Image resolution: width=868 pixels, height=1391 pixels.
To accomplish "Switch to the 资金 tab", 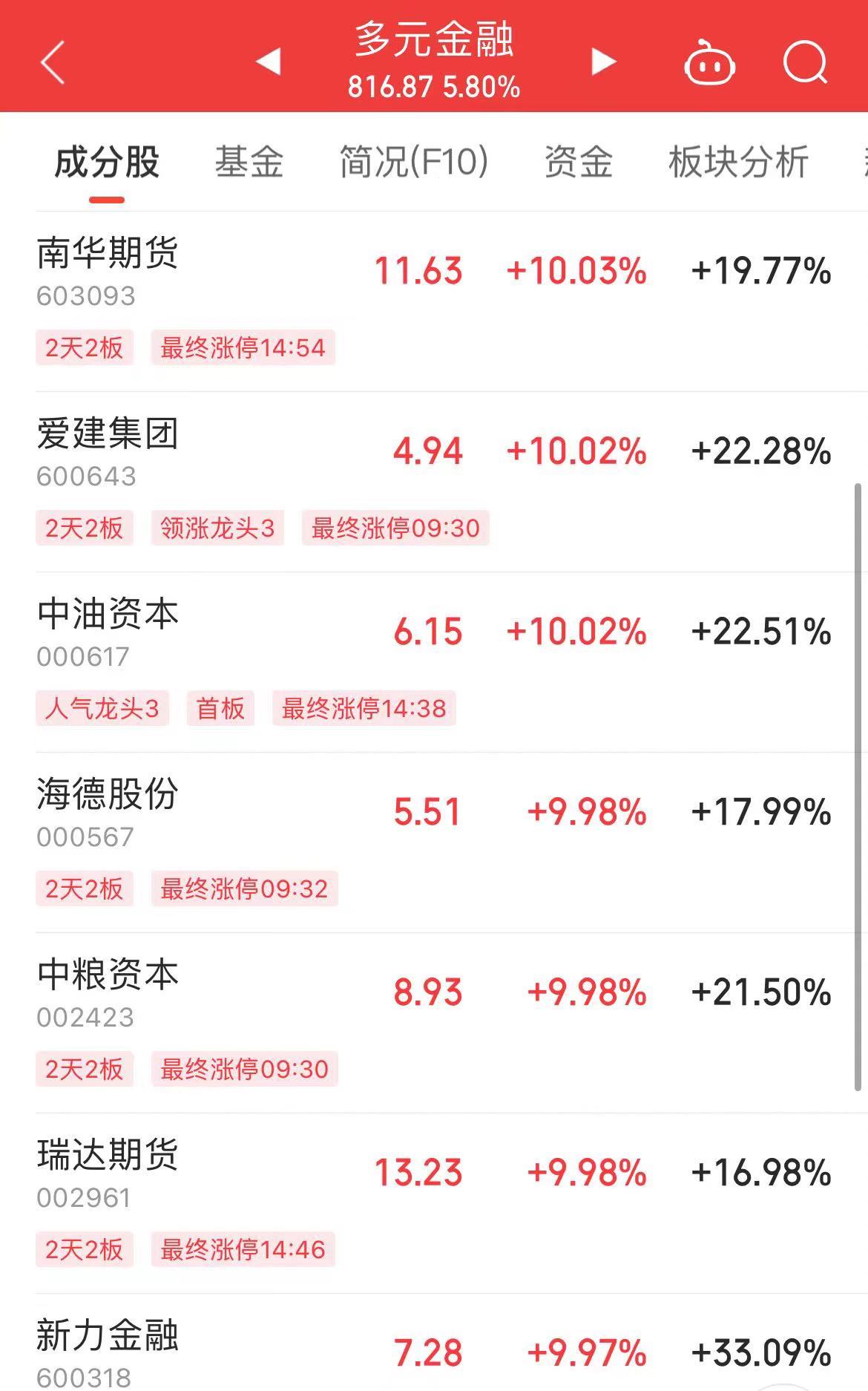I will click(x=579, y=162).
